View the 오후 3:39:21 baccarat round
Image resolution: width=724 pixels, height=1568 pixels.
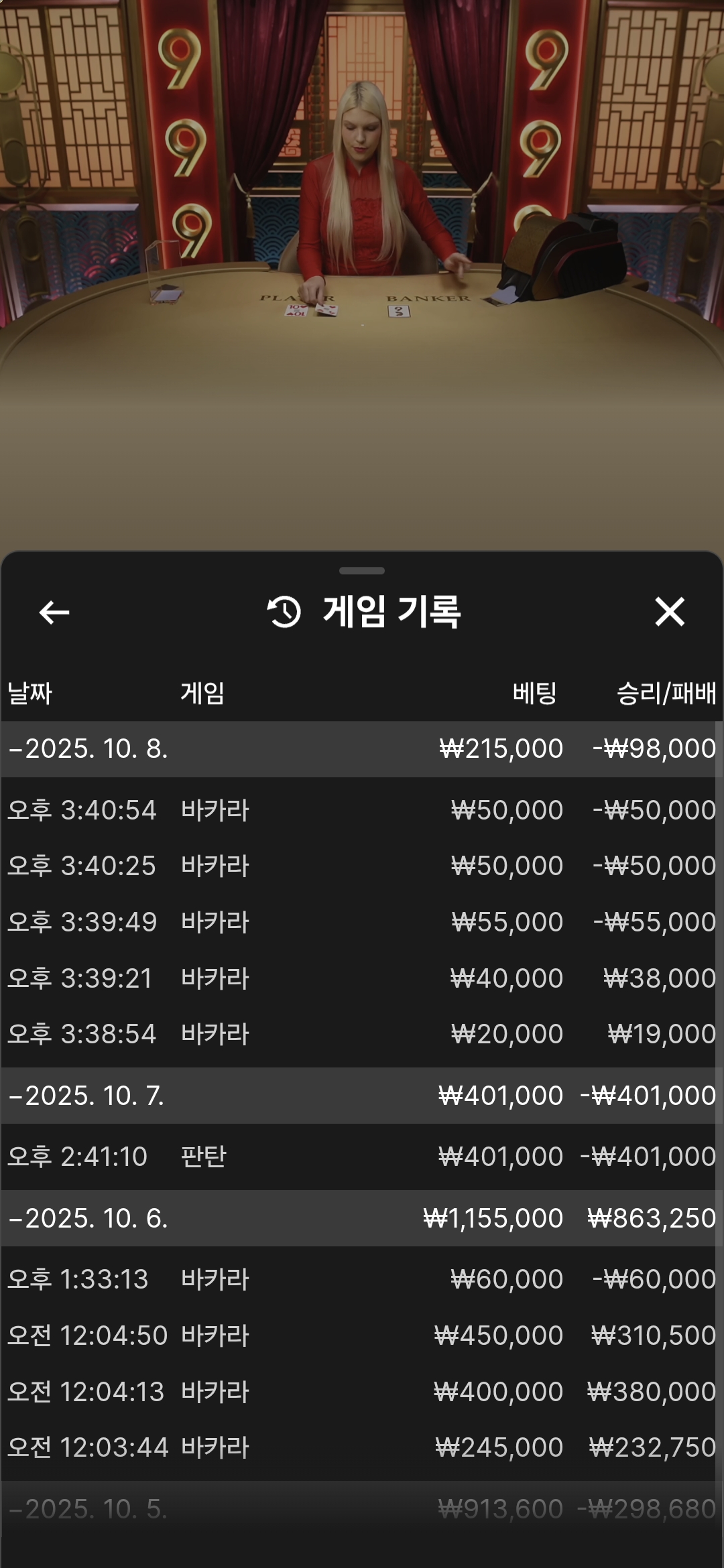point(362,978)
